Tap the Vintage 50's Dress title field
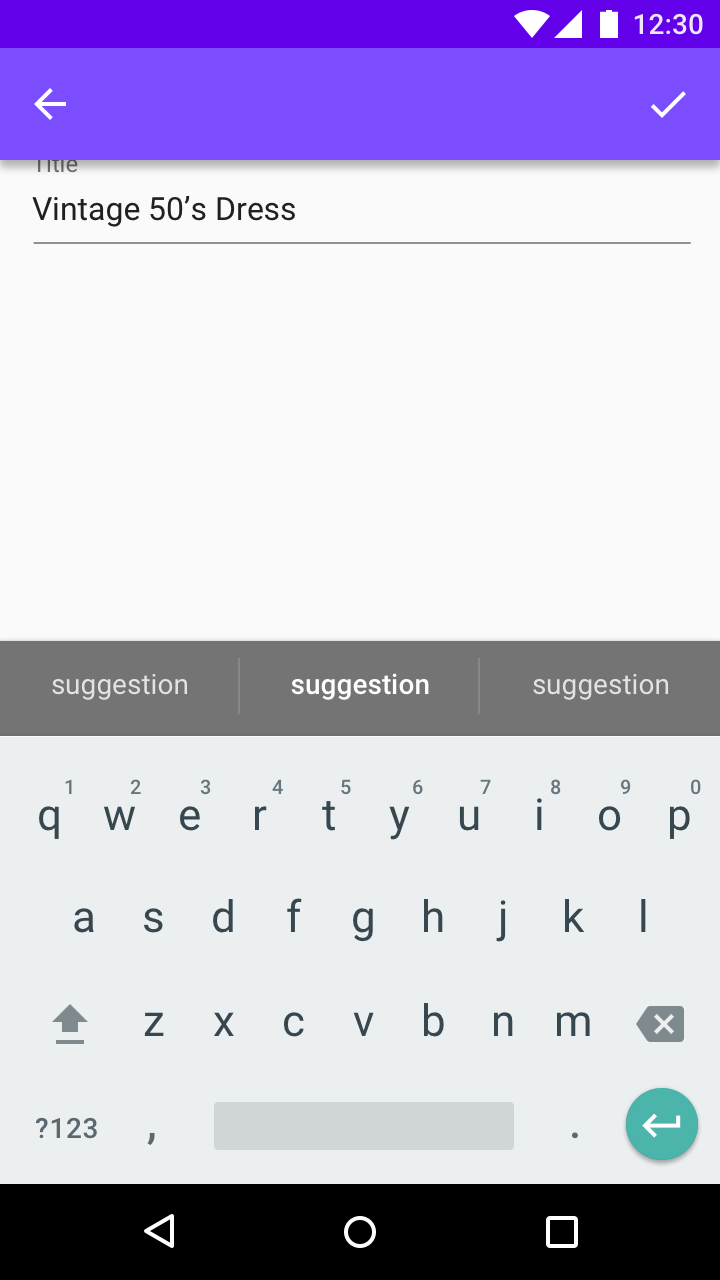 pos(362,209)
